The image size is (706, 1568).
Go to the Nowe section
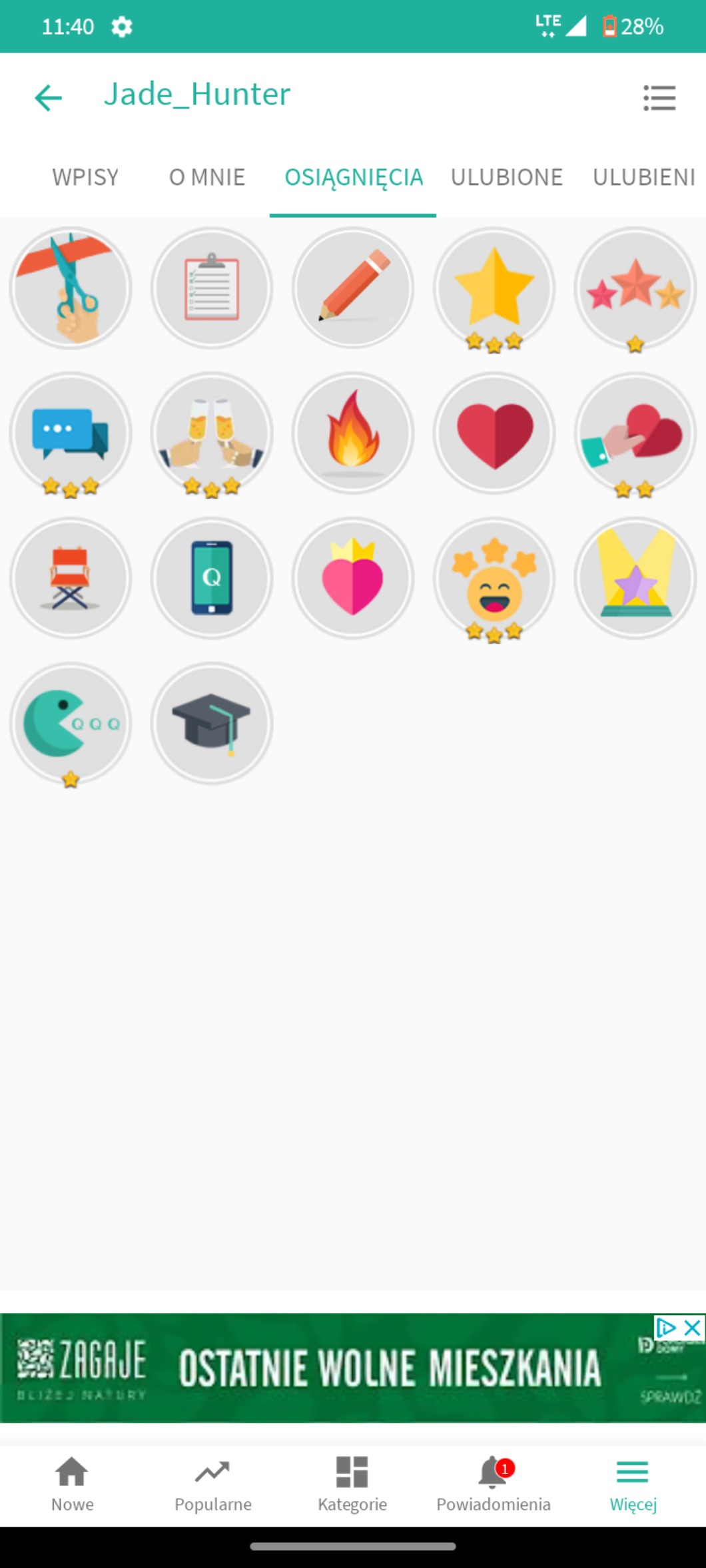pos(72,1483)
